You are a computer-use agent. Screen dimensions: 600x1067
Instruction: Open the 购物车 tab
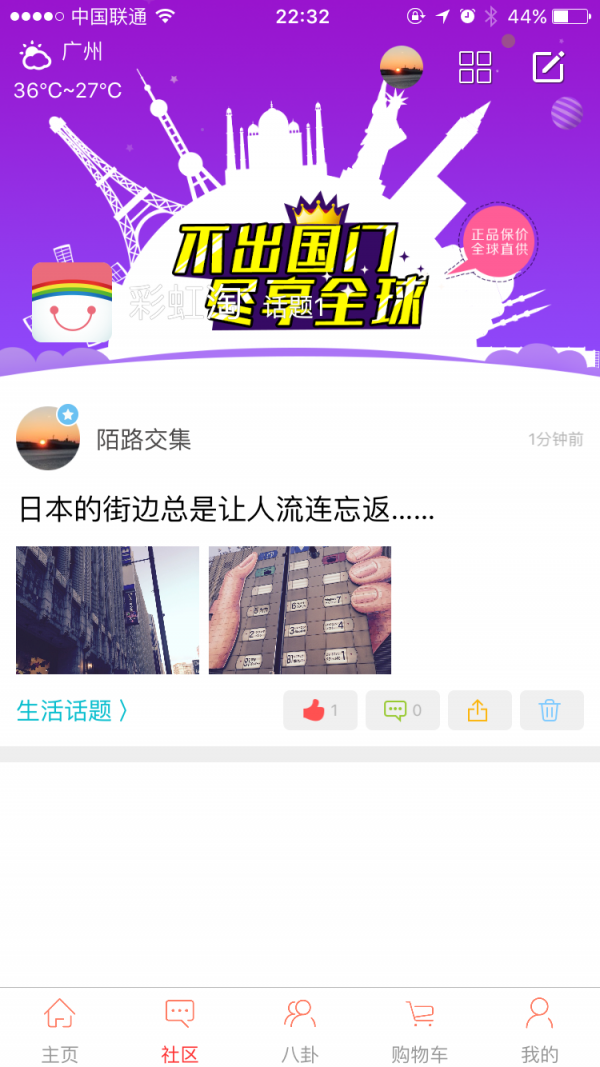pos(420,1030)
